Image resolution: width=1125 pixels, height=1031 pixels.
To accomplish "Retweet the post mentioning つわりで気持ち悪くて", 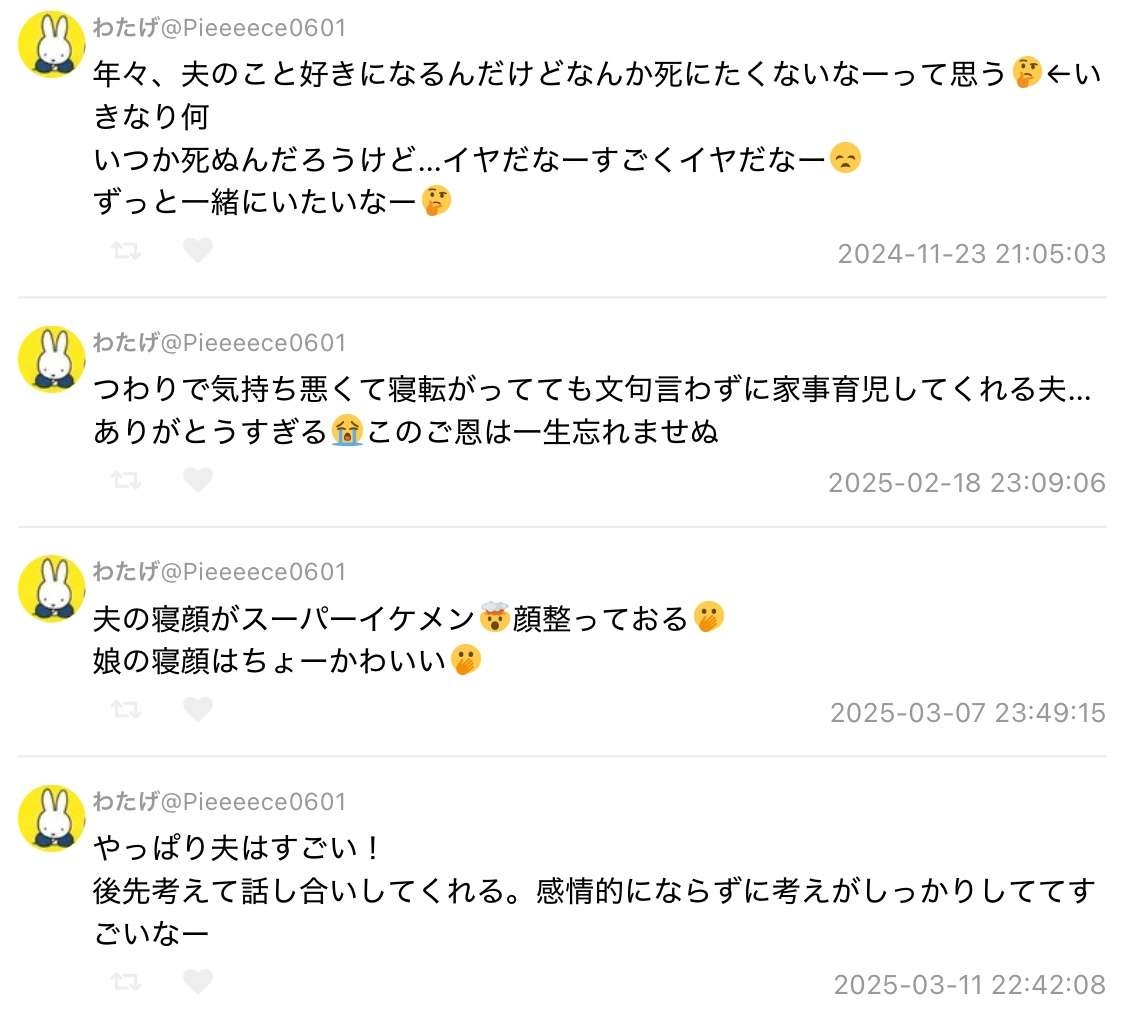I will (127, 481).
